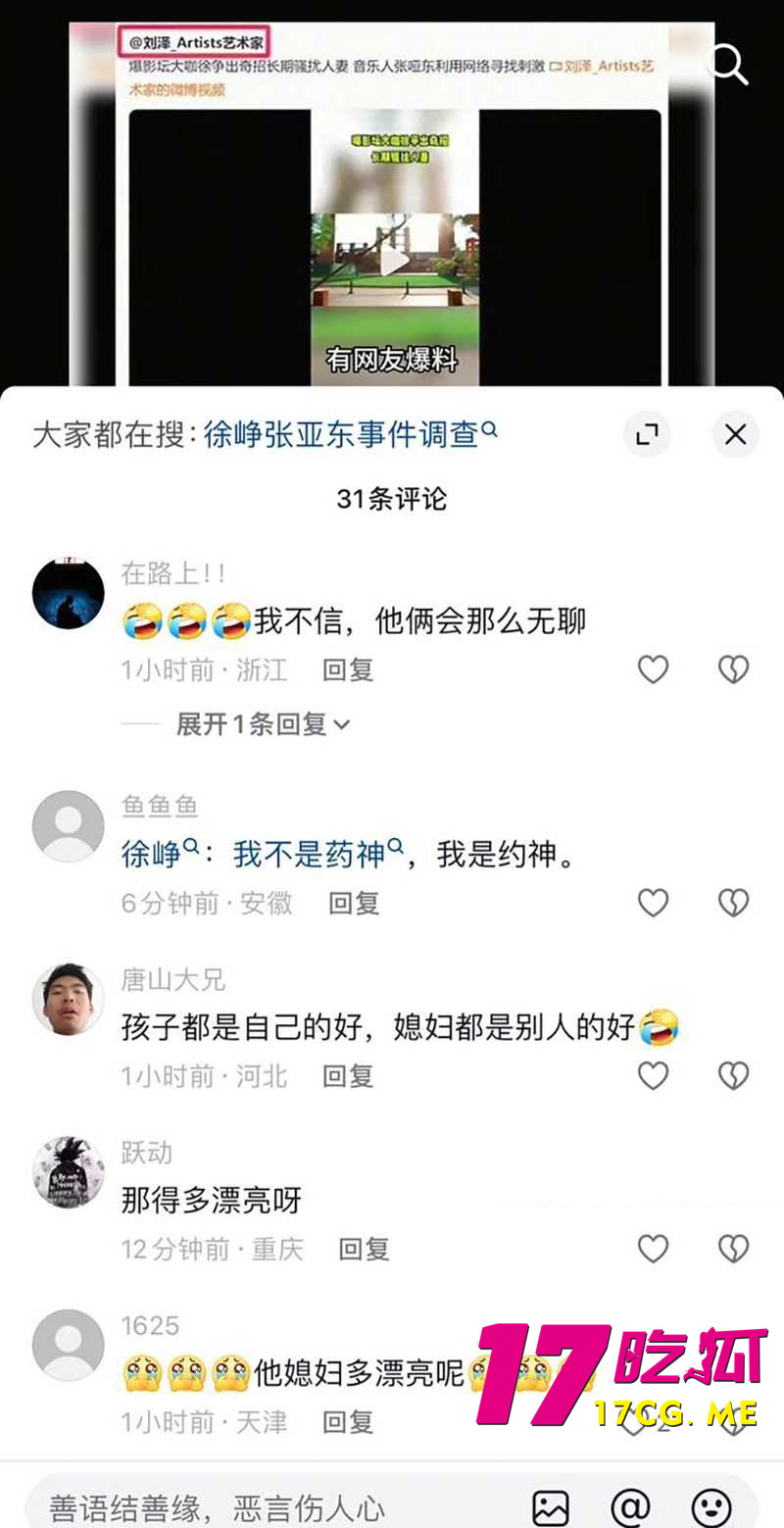Expand the hidden reply under first comment

point(257,723)
